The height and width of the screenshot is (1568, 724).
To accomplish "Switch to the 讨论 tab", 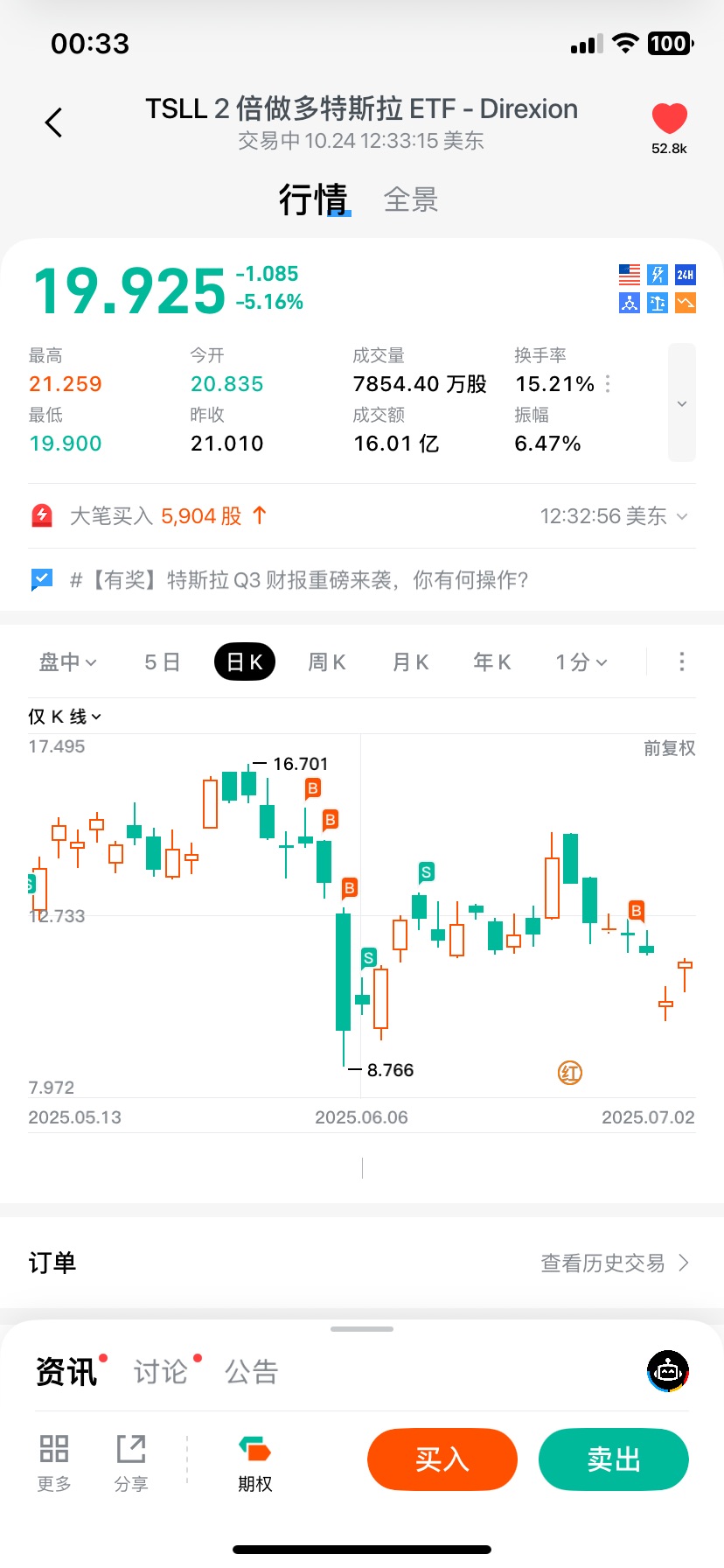I will [x=161, y=1371].
